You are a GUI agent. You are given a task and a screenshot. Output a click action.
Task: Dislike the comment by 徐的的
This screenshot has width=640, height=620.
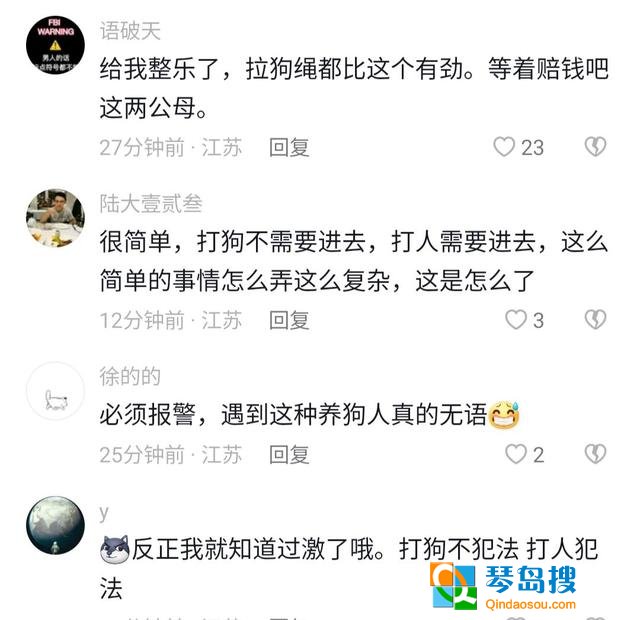click(595, 454)
